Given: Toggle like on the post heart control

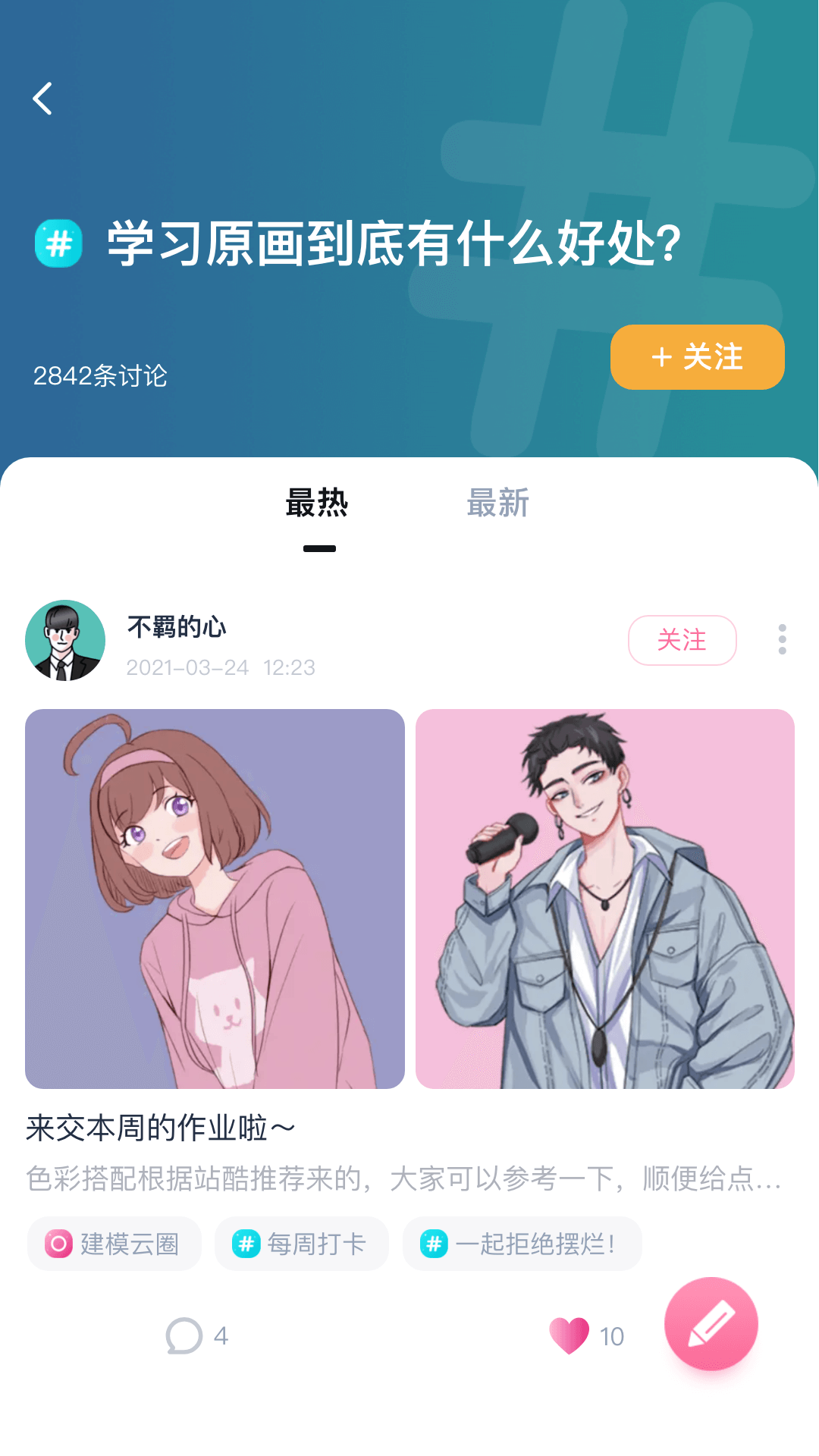Looking at the screenshot, I should [x=567, y=1336].
